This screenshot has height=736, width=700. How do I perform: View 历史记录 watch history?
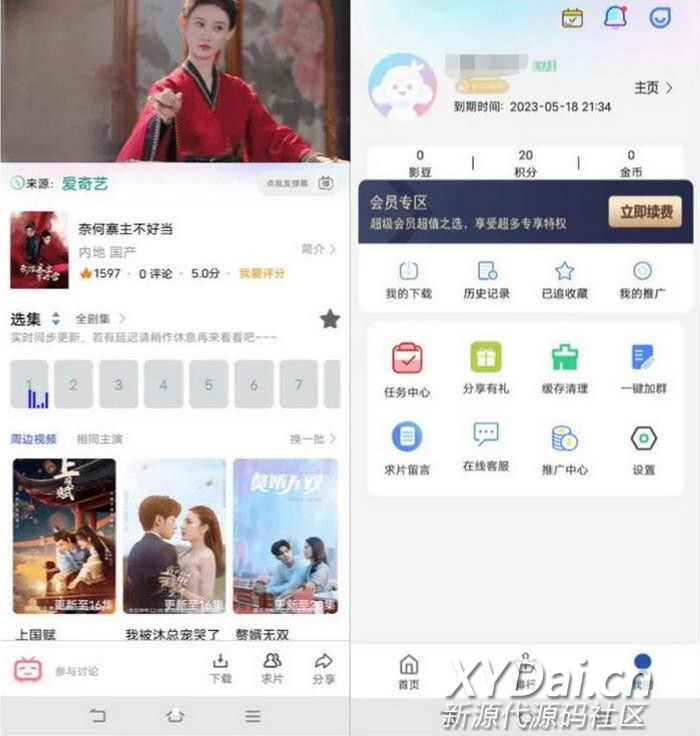tap(486, 280)
